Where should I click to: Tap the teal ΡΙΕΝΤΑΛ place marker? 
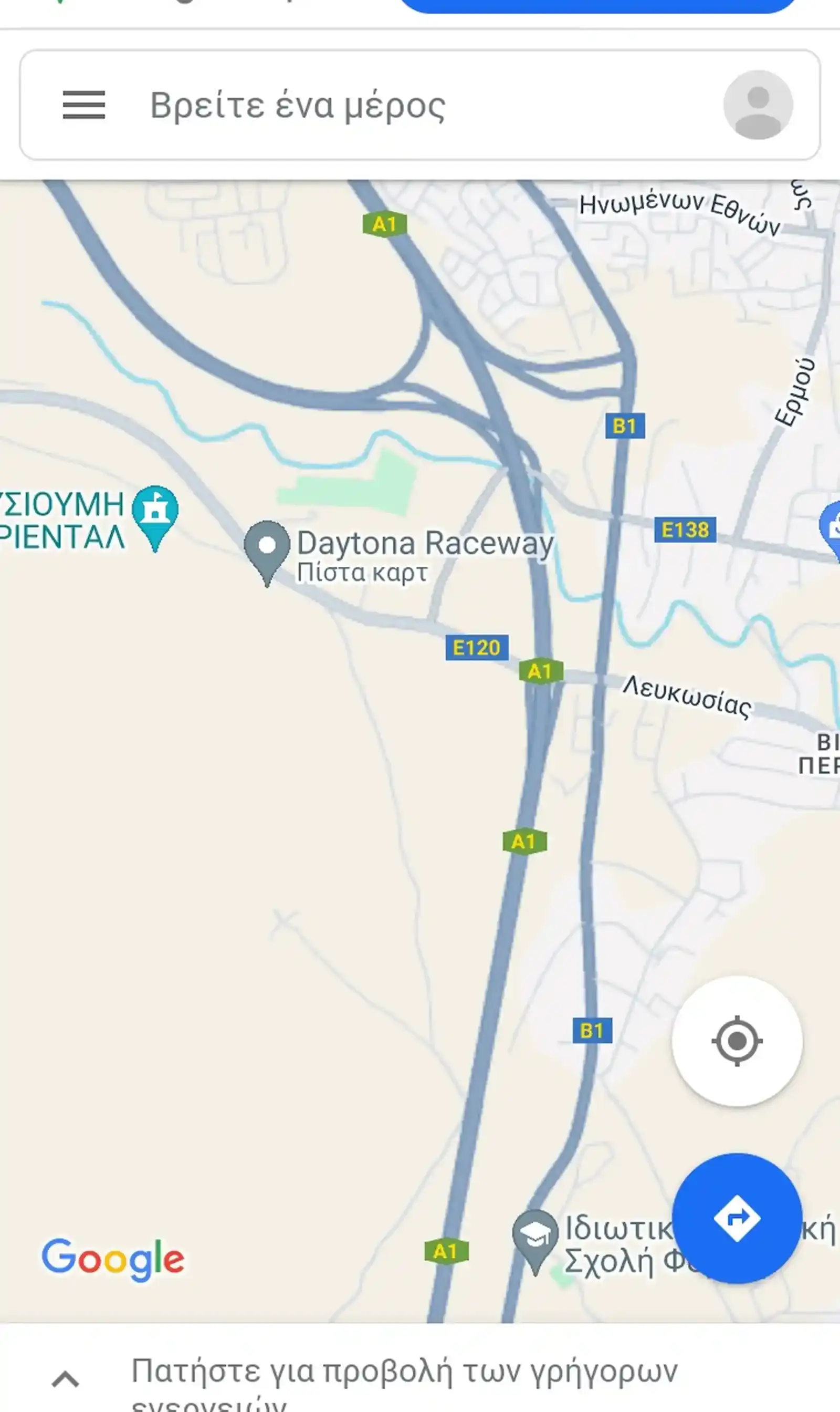155,517
